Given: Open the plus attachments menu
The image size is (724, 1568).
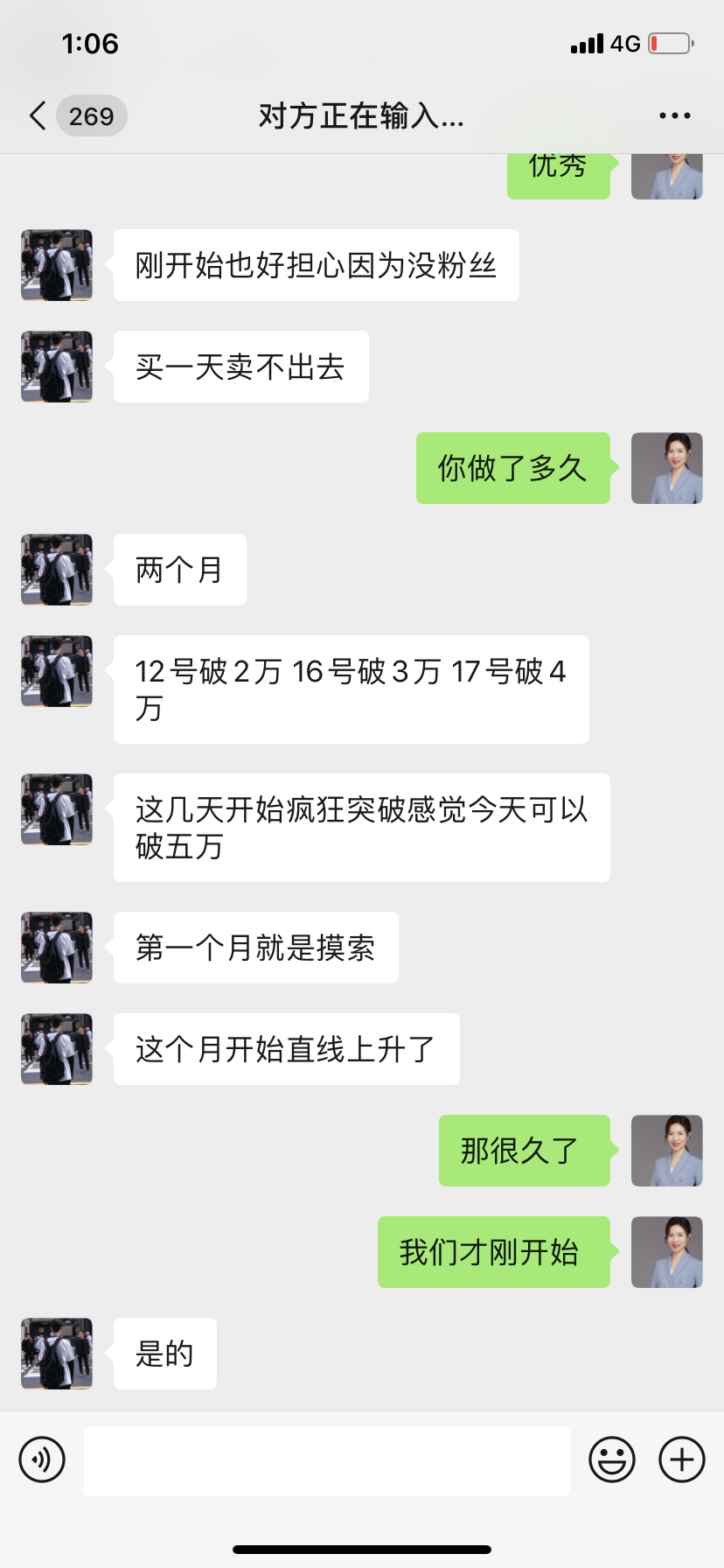Looking at the screenshot, I should (681, 1459).
